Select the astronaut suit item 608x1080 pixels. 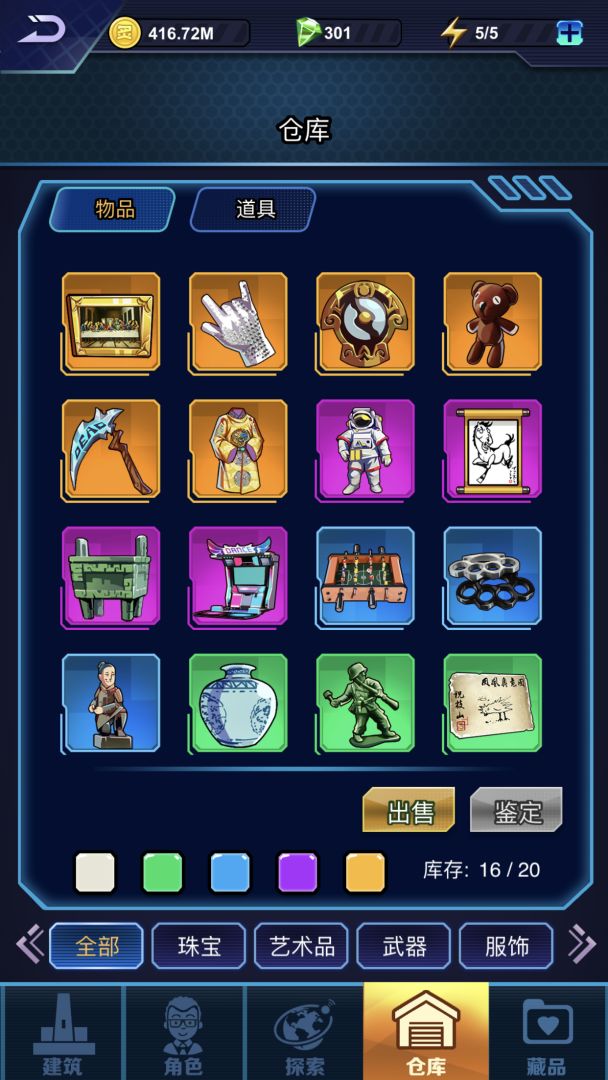[x=365, y=449]
